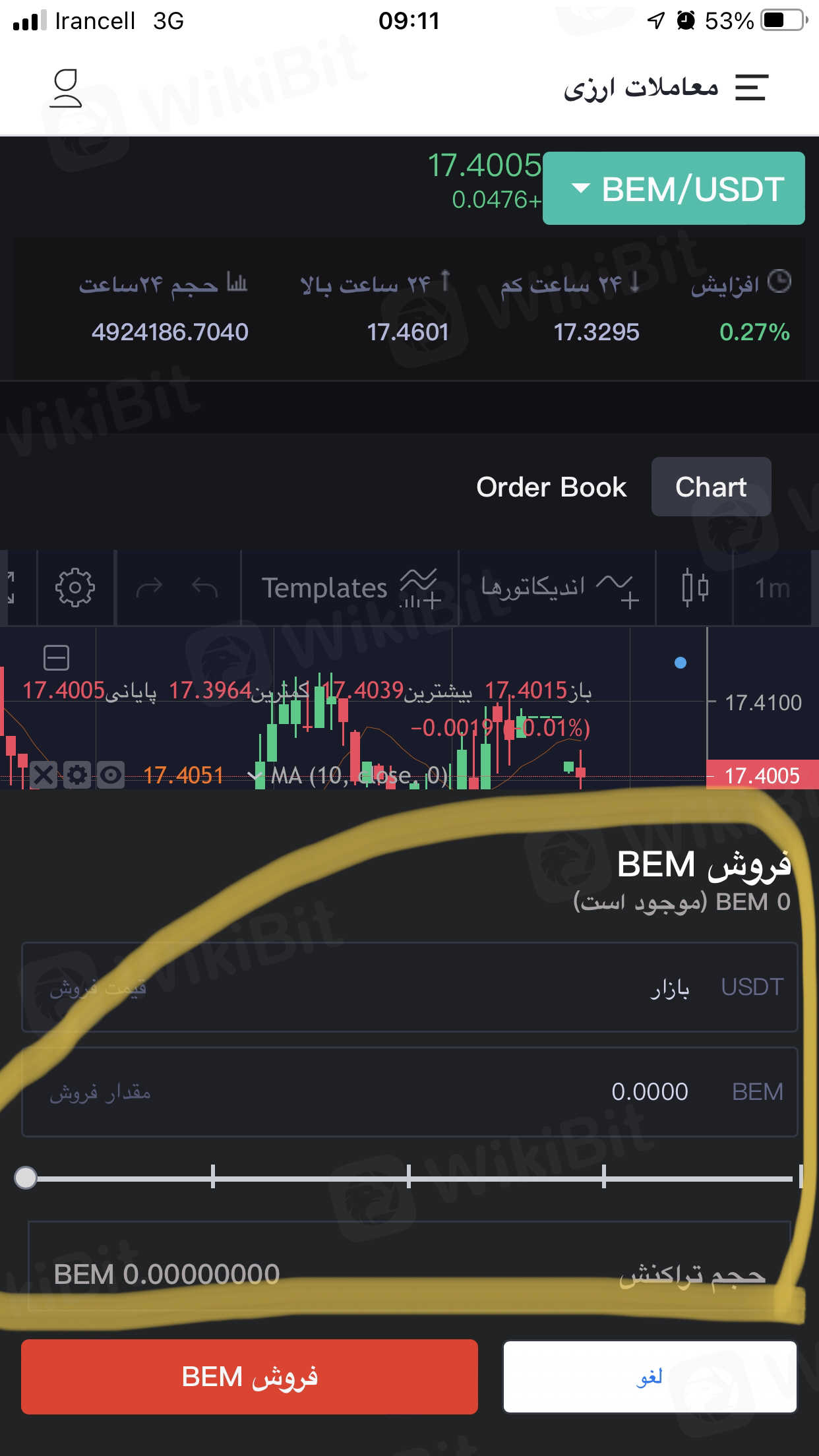The width and height of the screenshot is (819, 1456).
Task: Select the 1m timeframe
Action: click(772, 588)
